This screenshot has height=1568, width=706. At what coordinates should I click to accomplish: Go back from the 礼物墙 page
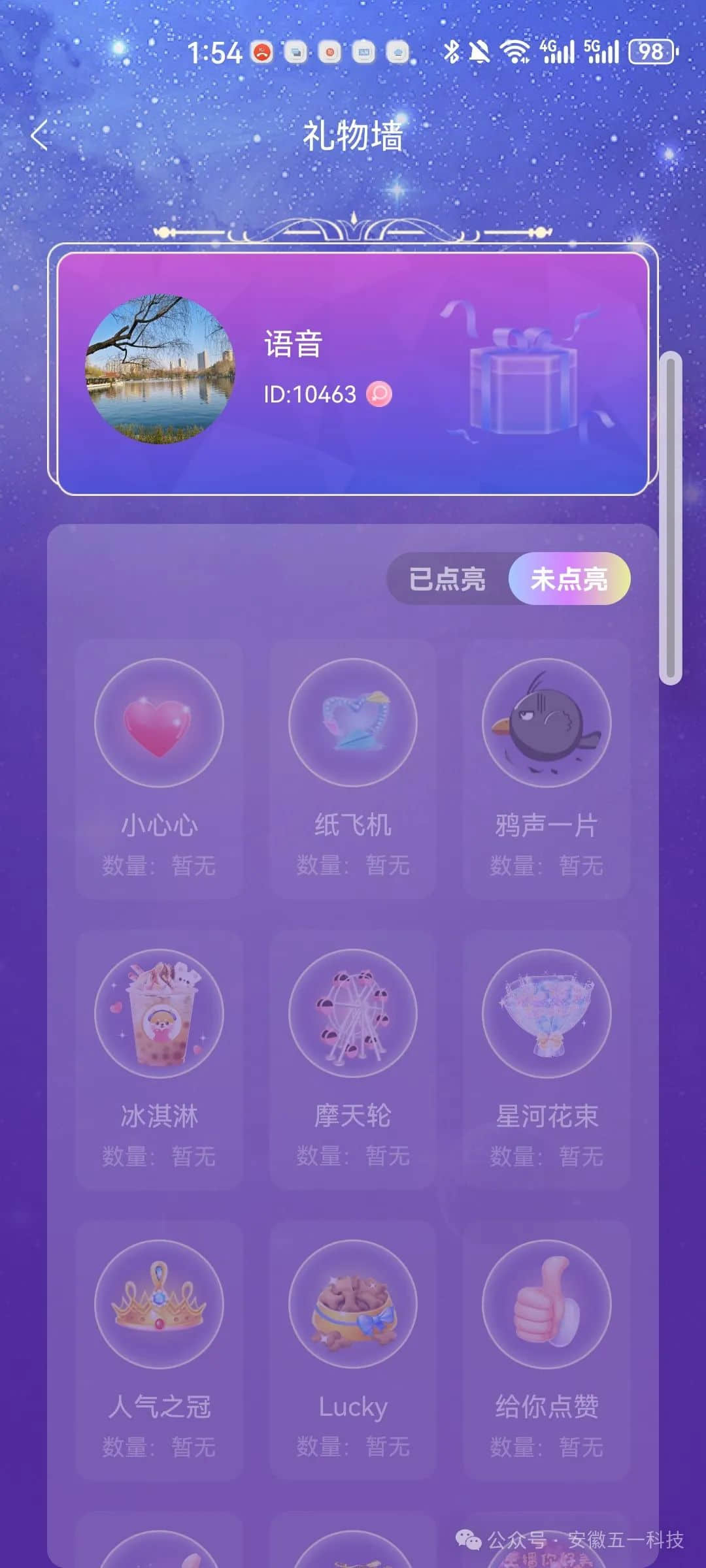pyautogui.click(x=41, y=136)
